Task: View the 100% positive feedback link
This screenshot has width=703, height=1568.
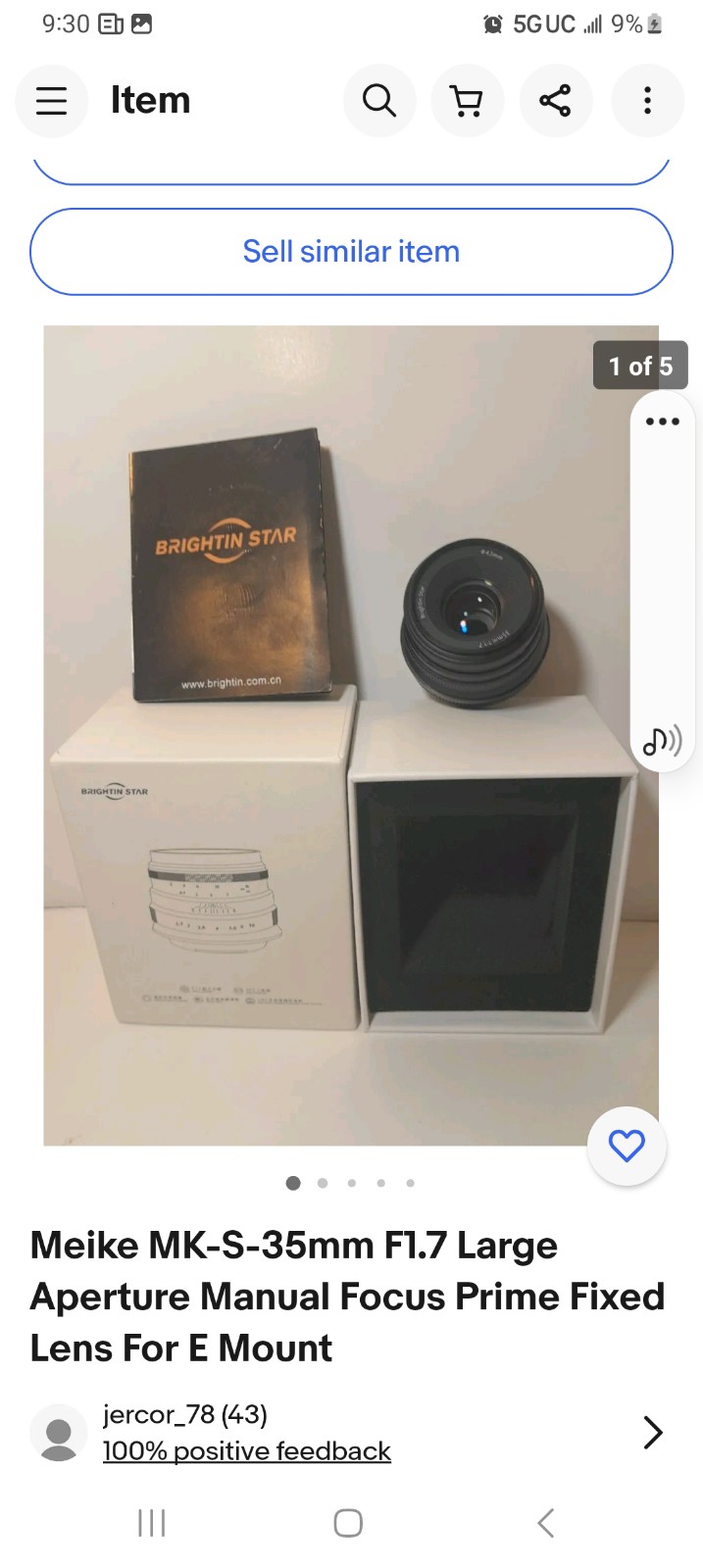Action: point(247,1450)
